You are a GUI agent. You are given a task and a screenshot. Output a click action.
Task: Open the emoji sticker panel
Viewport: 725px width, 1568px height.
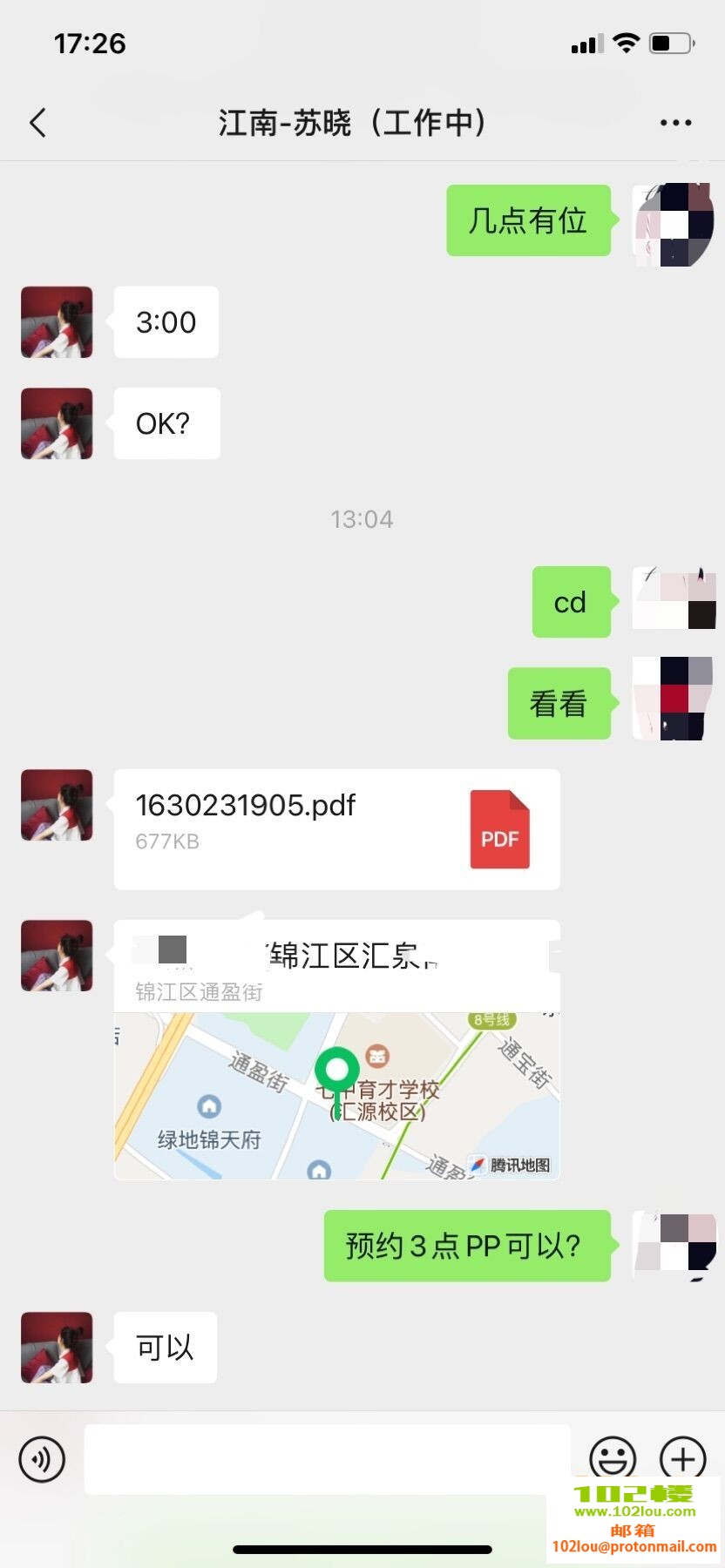[613, 1457]
